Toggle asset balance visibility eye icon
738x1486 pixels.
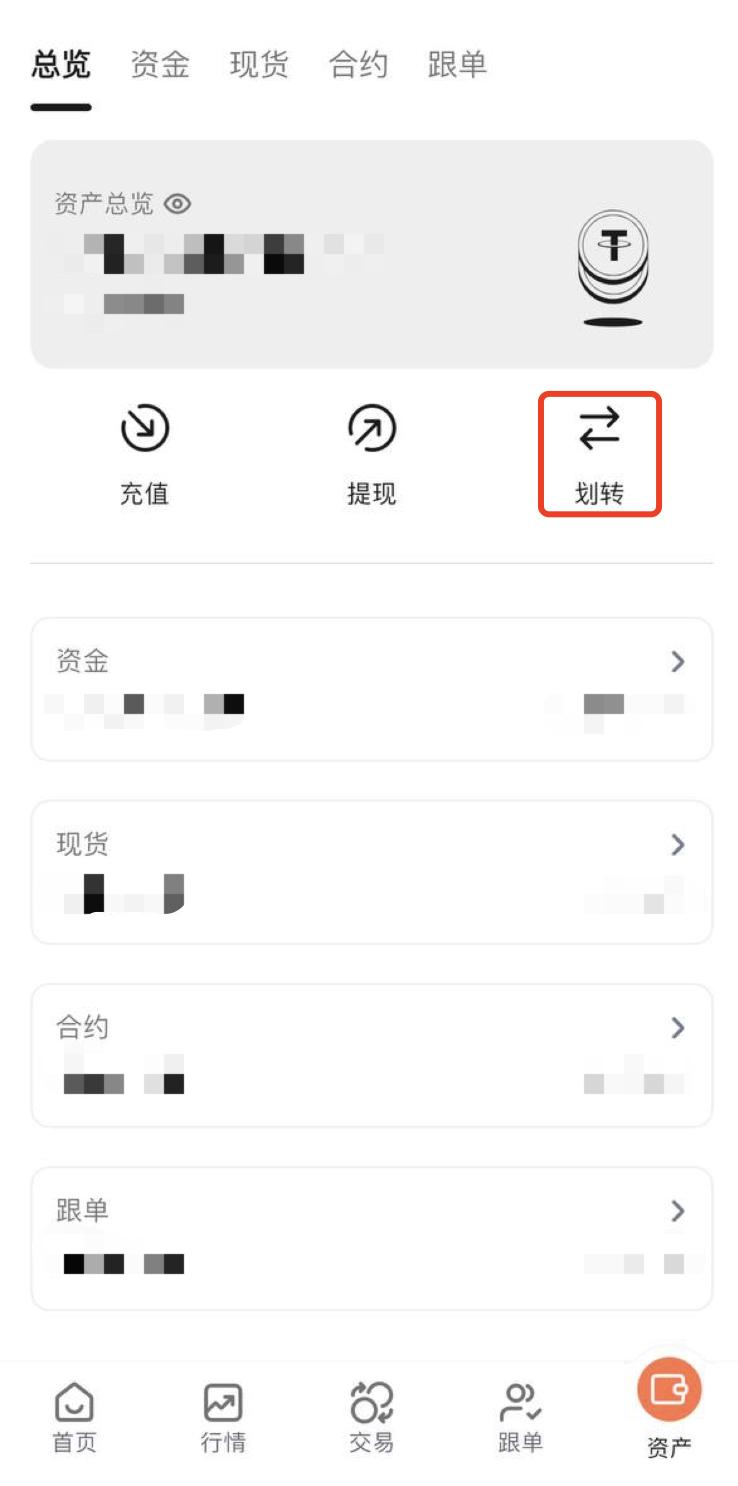pyautogui.click(x=177, y=204)
